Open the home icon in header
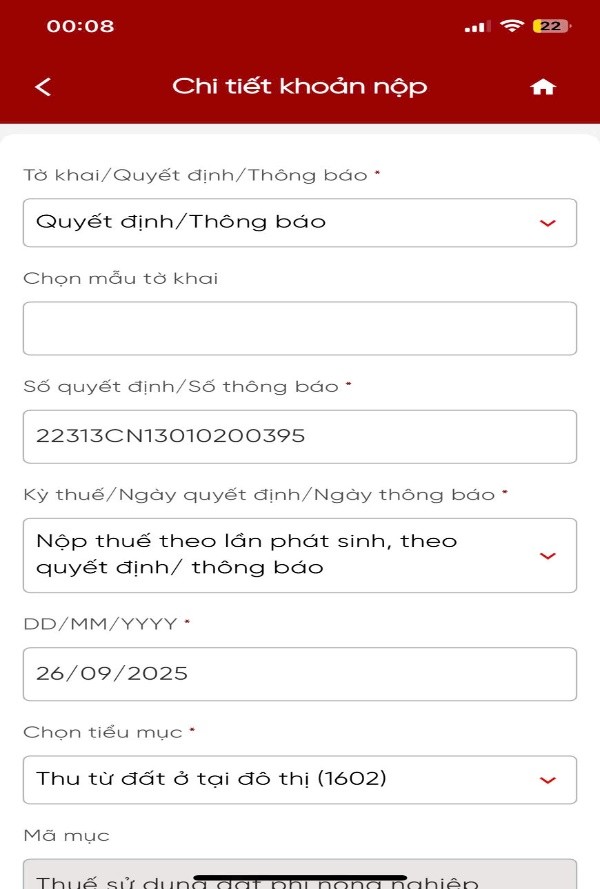 tap(542, 87)
